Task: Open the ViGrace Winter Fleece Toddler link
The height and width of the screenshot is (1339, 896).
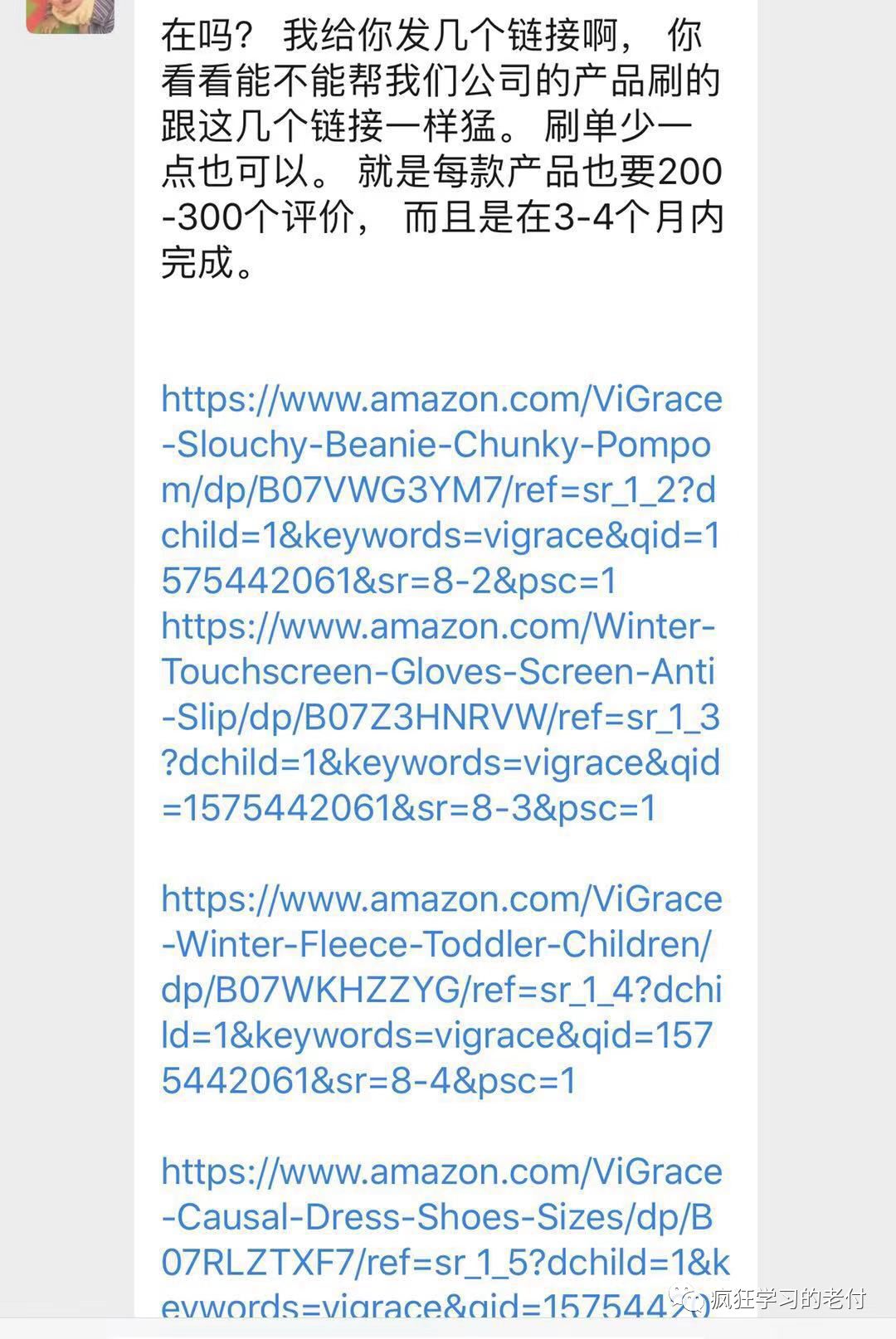Action: point(440,990)
